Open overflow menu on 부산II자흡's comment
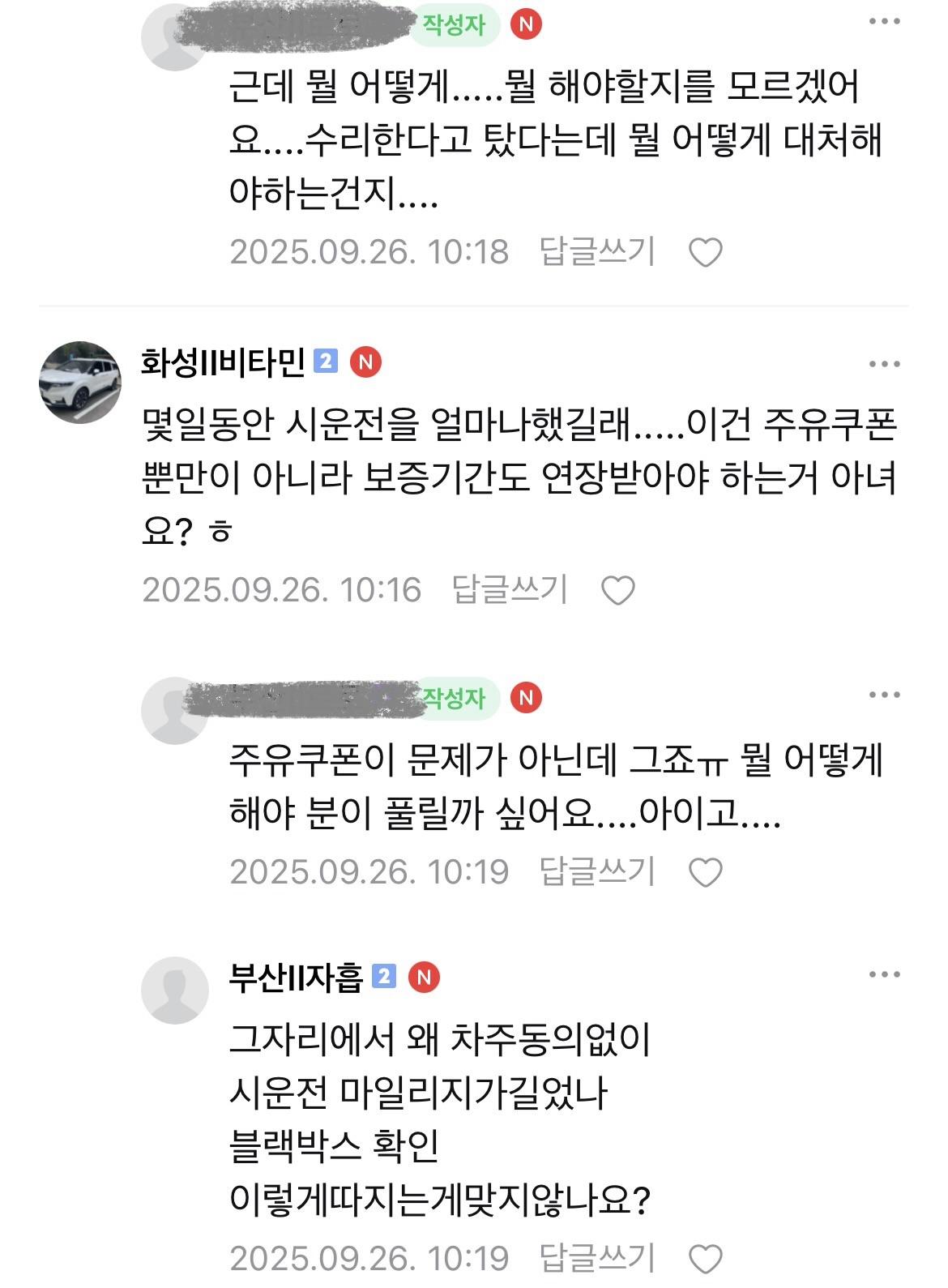The image size is (948, 1288). tap(884, 975)
